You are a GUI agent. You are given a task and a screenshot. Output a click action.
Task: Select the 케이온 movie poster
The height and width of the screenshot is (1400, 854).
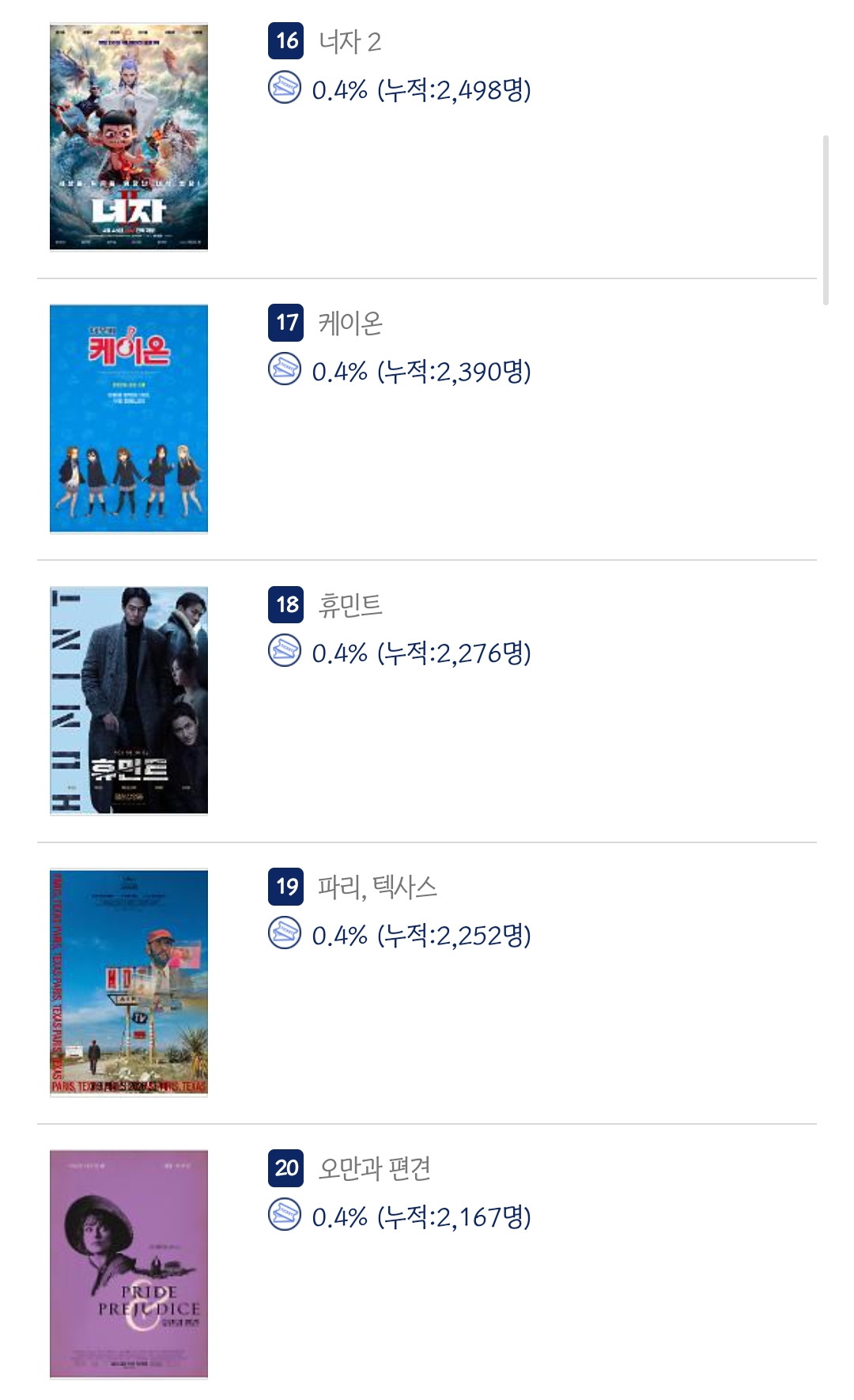129,418
